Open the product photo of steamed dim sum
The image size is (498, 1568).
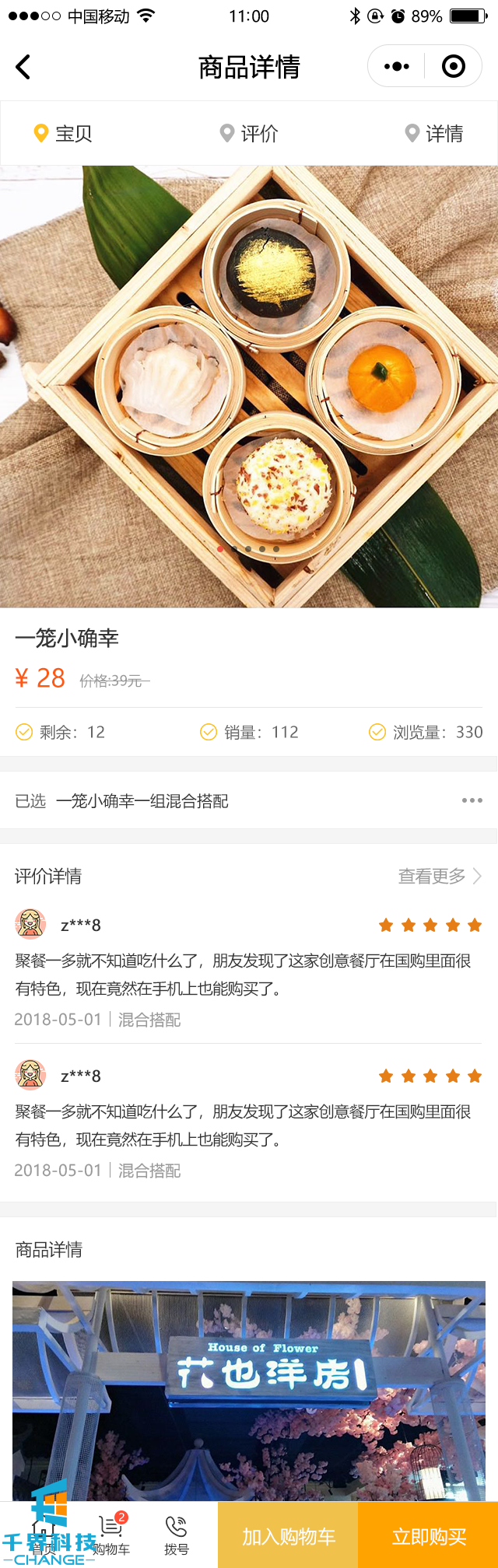(x=249, y=386)
